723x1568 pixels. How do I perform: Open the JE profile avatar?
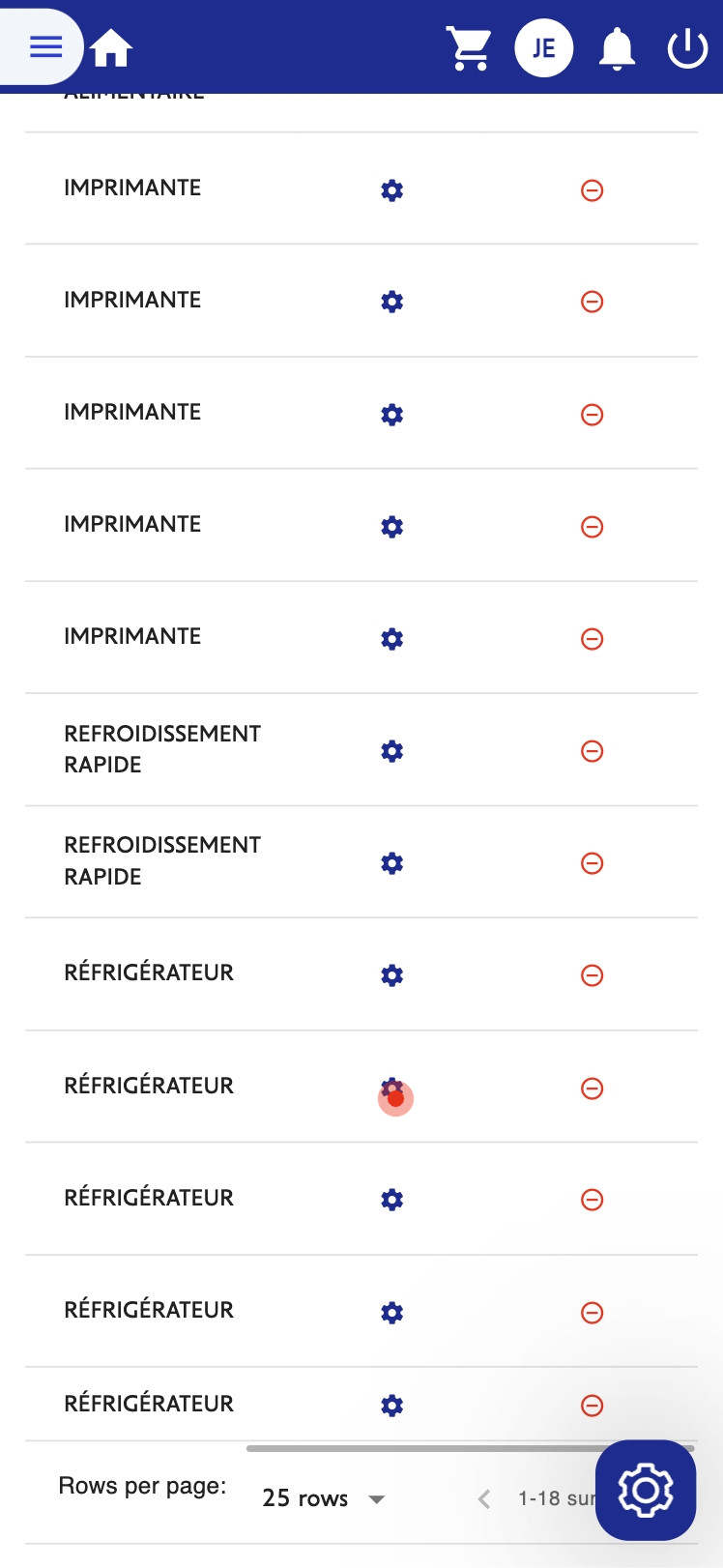coord(544,47)
